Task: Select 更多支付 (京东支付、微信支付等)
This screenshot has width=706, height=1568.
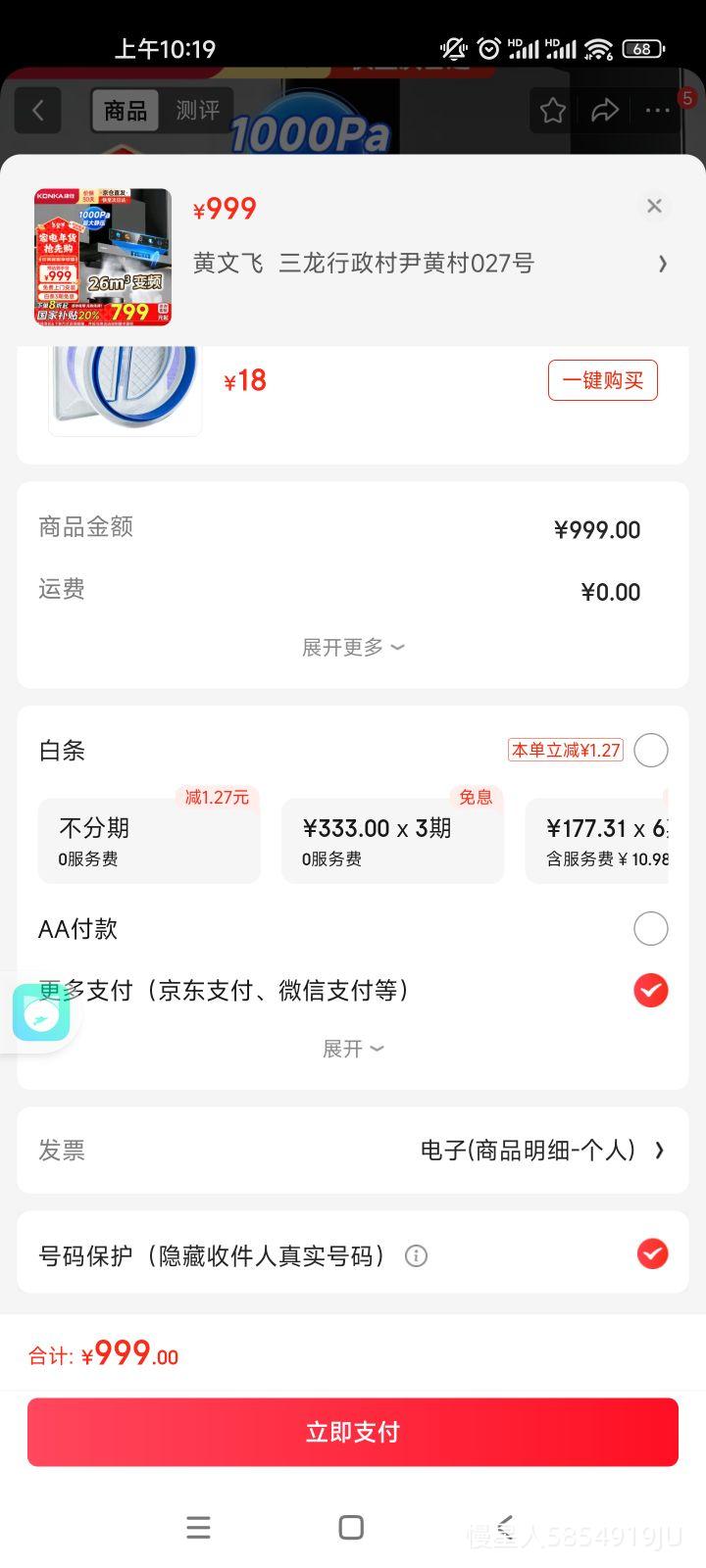Action: [x=650, y=991]
